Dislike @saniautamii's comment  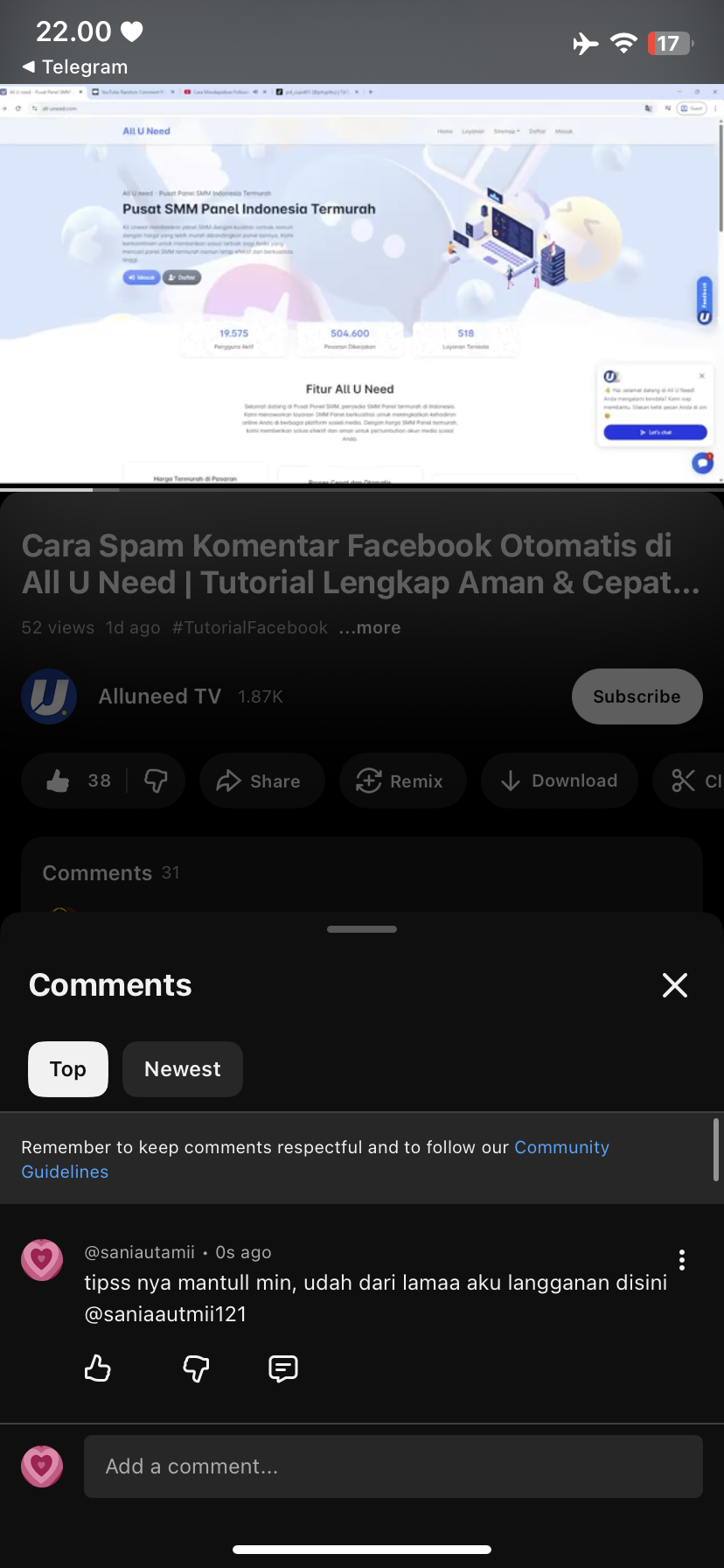[196, 1368]
